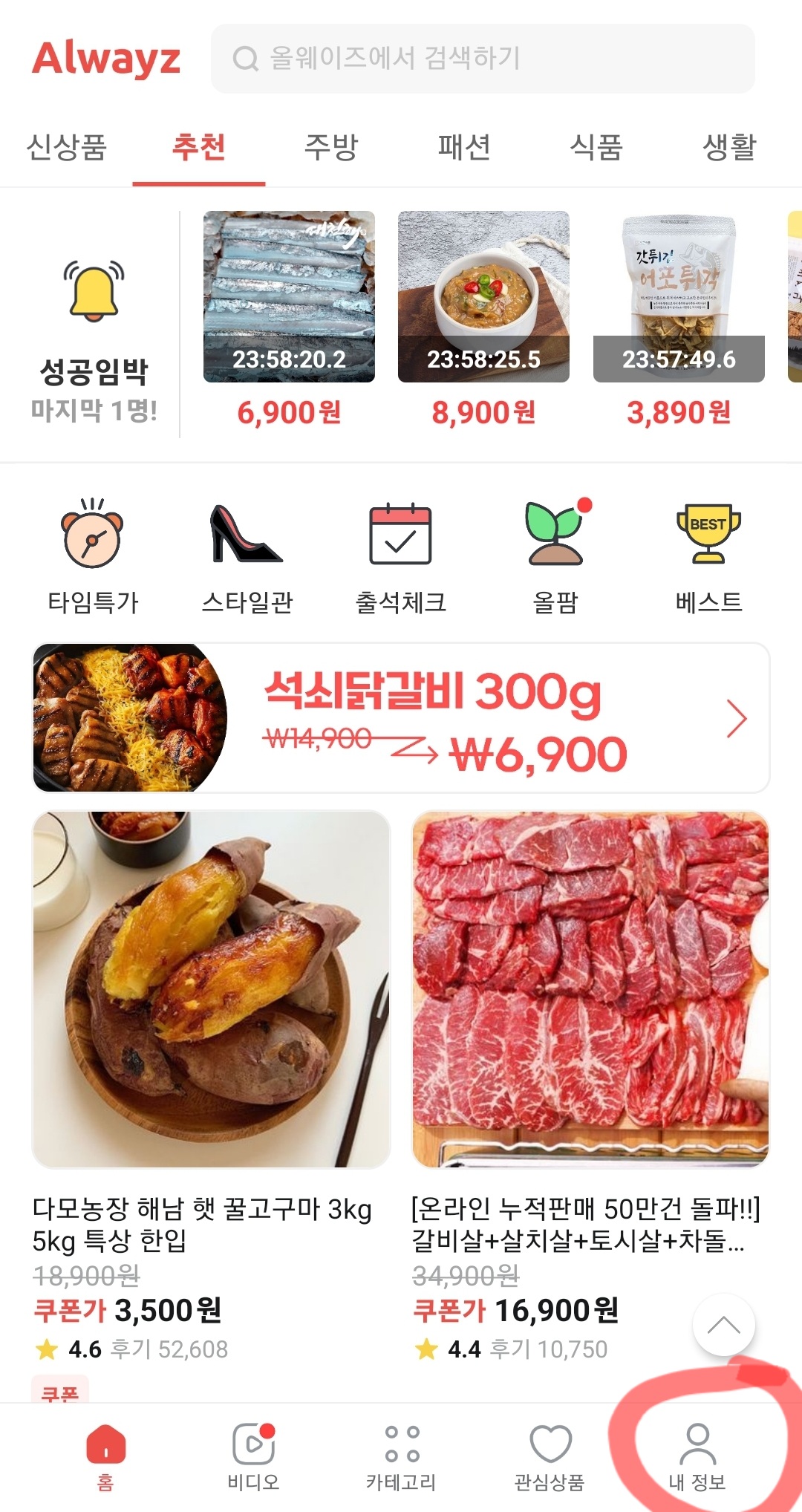
Task: Open 카테고리 using the dots grid icon
Action: click(399, 1441)
